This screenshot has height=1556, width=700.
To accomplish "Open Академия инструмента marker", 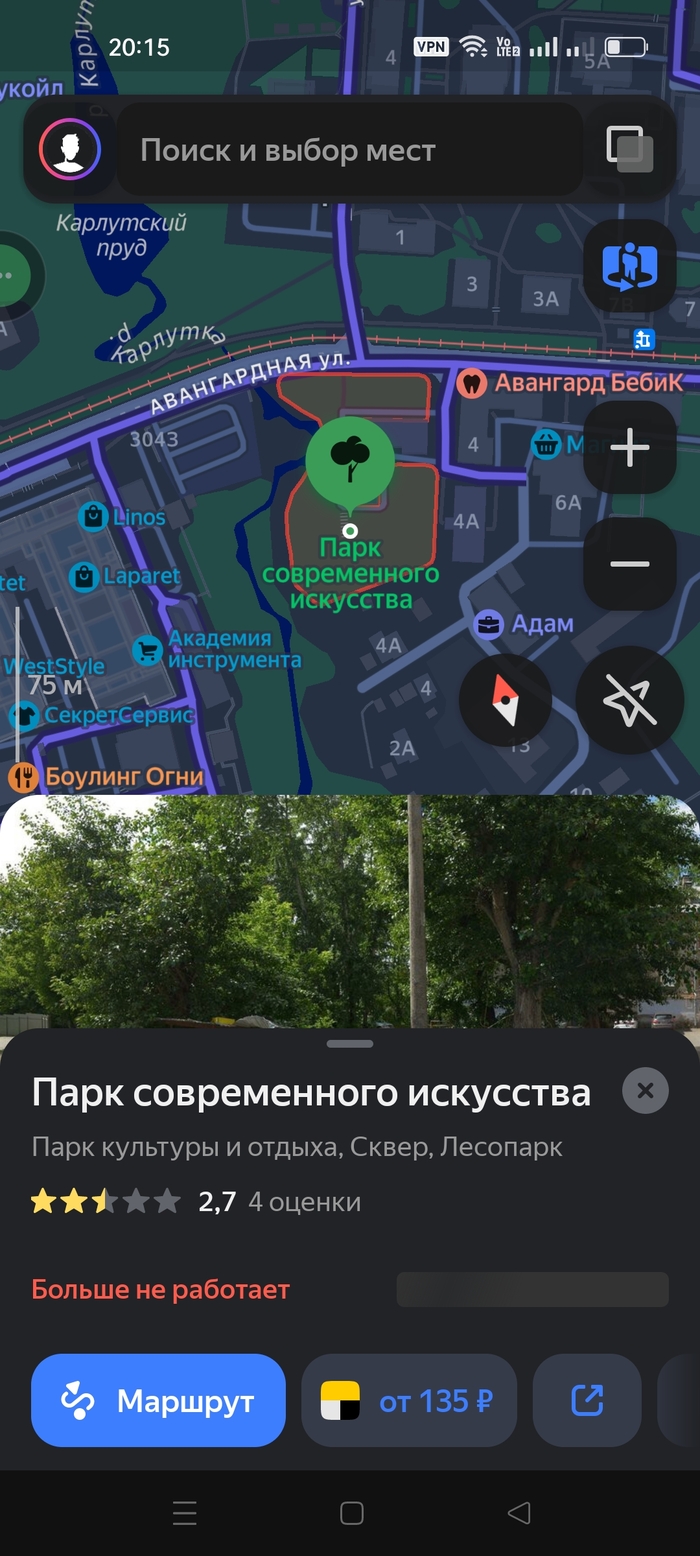I will (148, 651).
